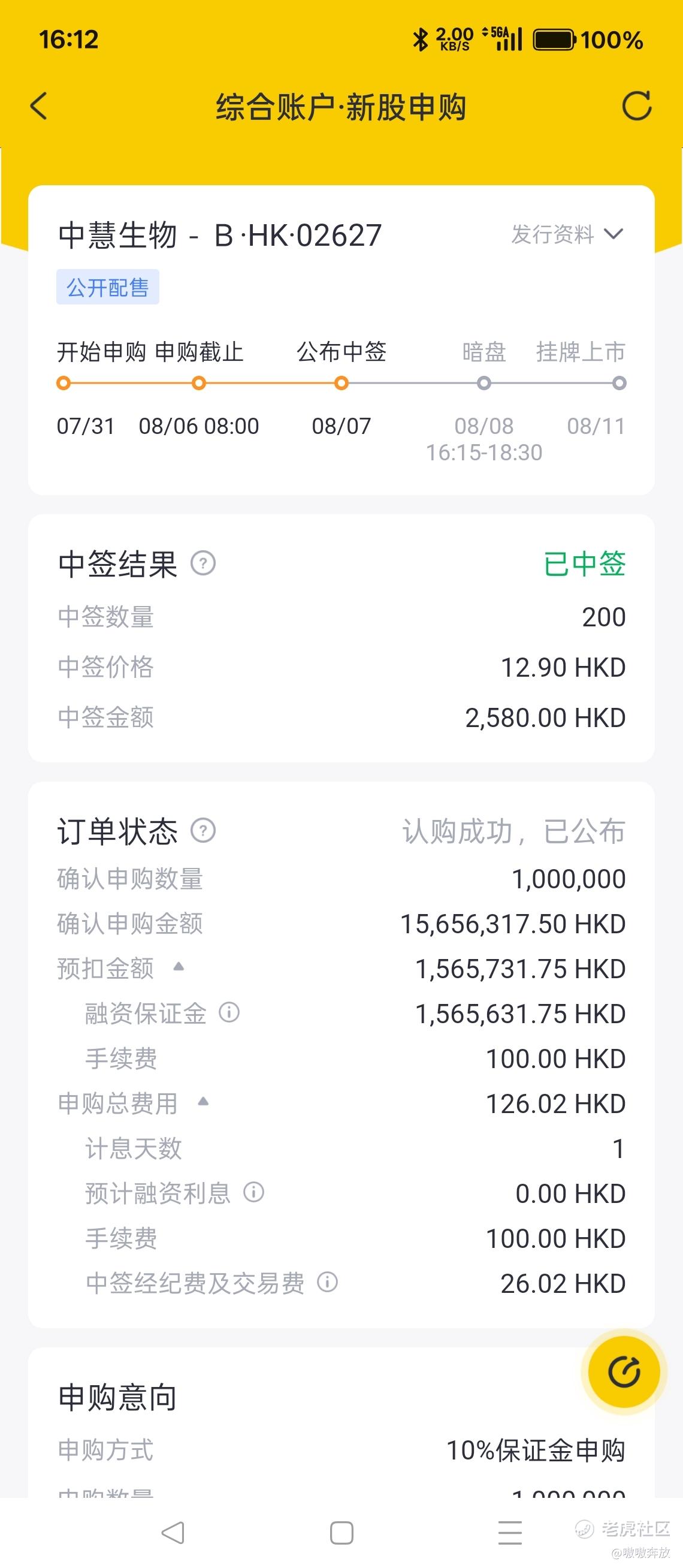Collapse the 申购总费用 breakdown
This screenshot has width=683, height=1568.
203,1101
